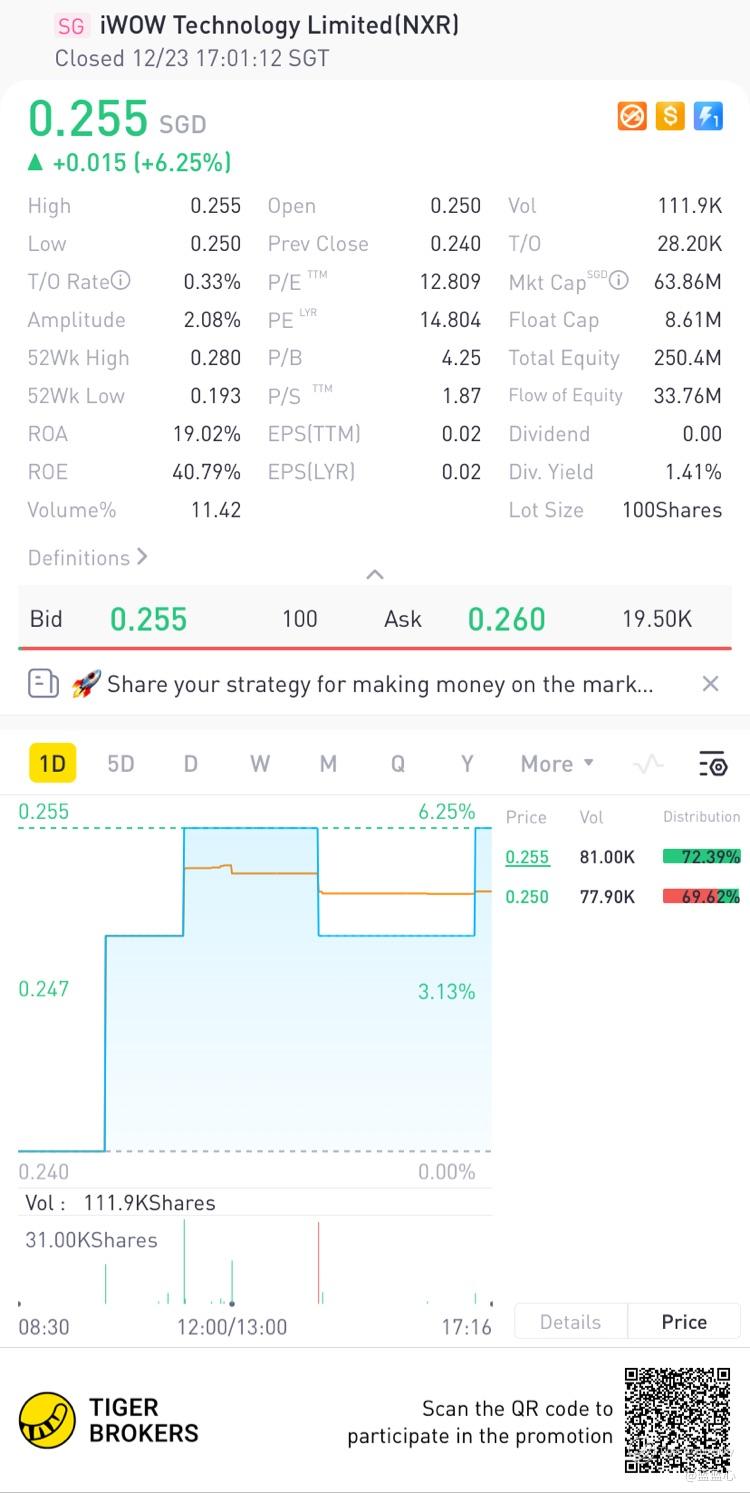This screenshot has width=750, height=1493.
Task: Dismiss the share your strategy banner
Action: click(710, 684)
